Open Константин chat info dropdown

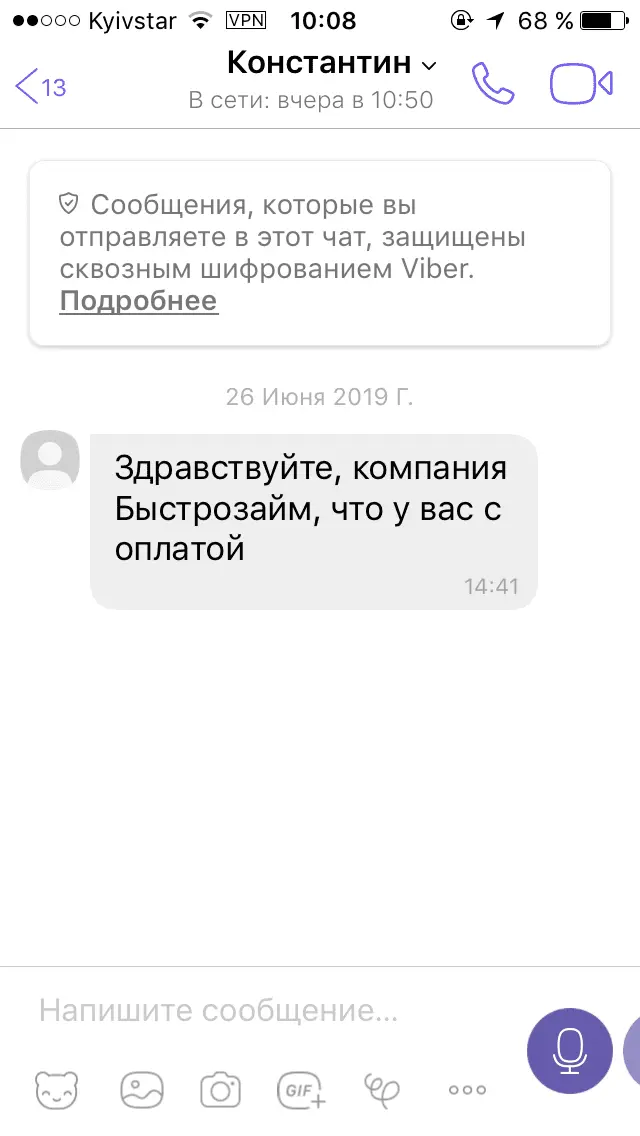point(332,64)
